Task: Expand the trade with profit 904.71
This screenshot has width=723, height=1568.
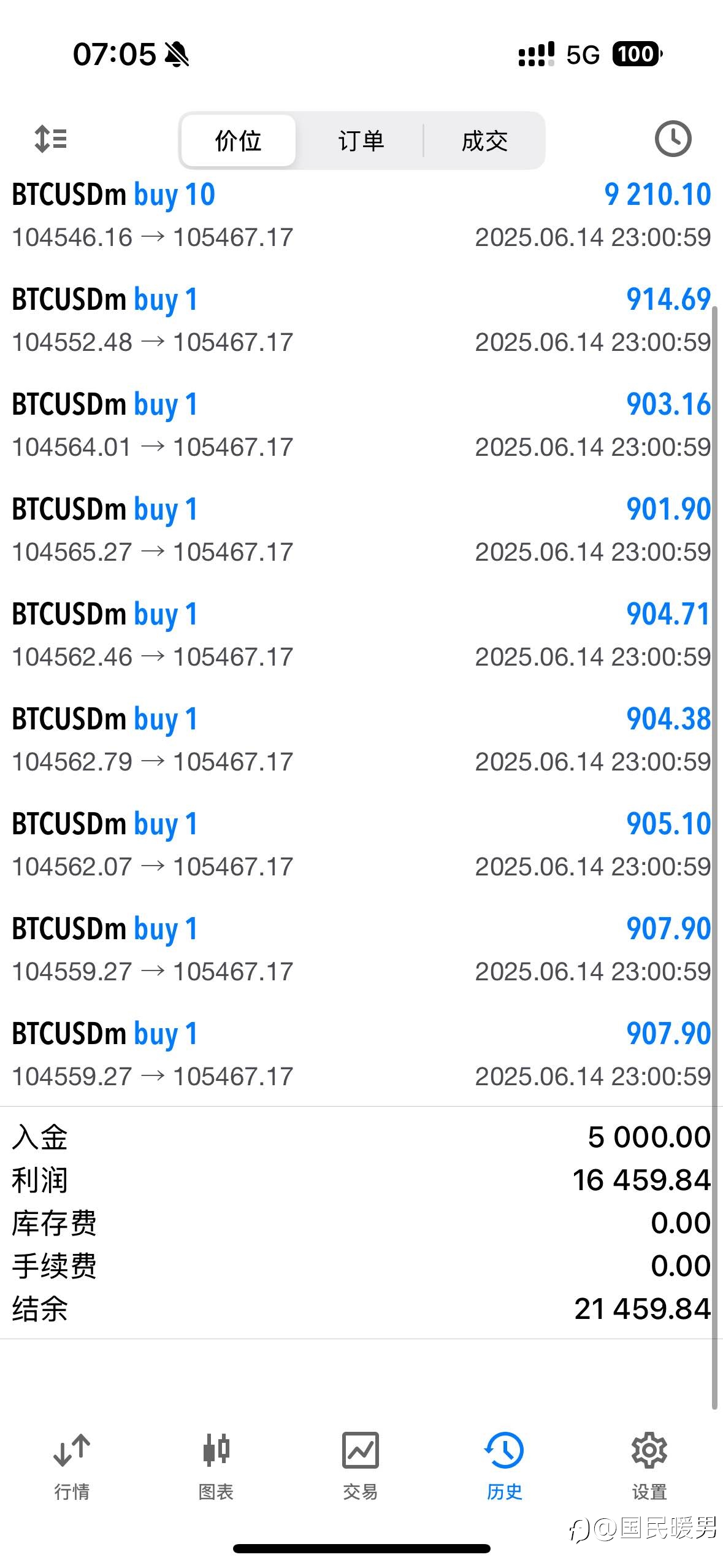Action: (361, 634)
